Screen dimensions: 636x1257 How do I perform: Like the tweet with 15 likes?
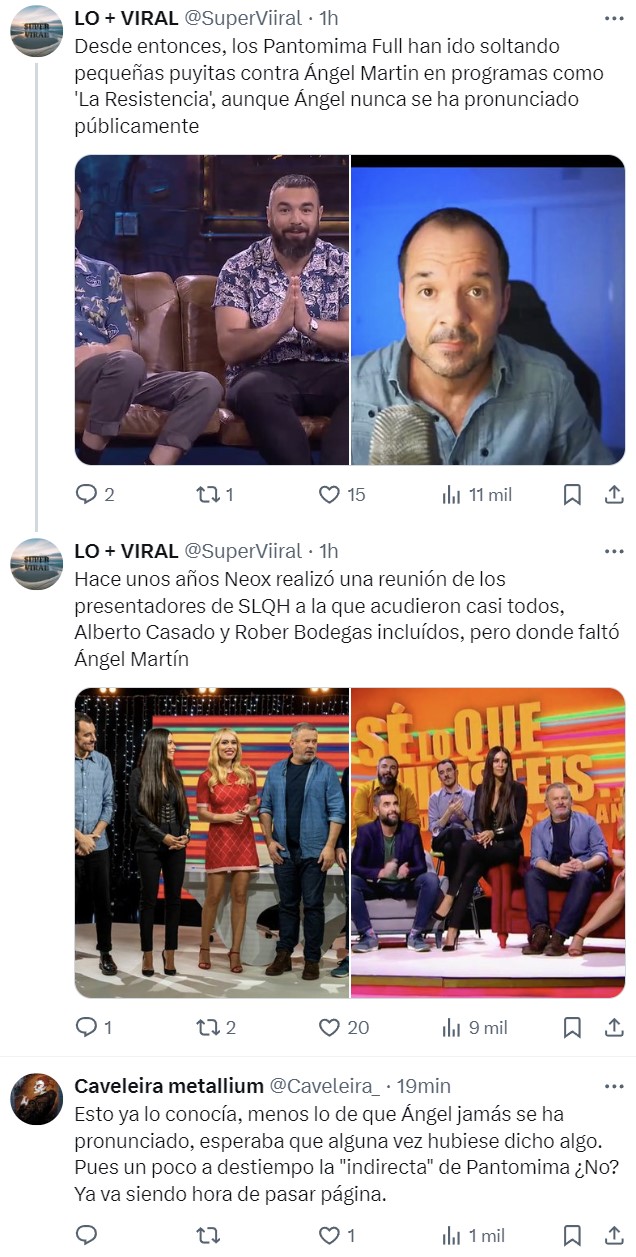(x=329, y=494)
